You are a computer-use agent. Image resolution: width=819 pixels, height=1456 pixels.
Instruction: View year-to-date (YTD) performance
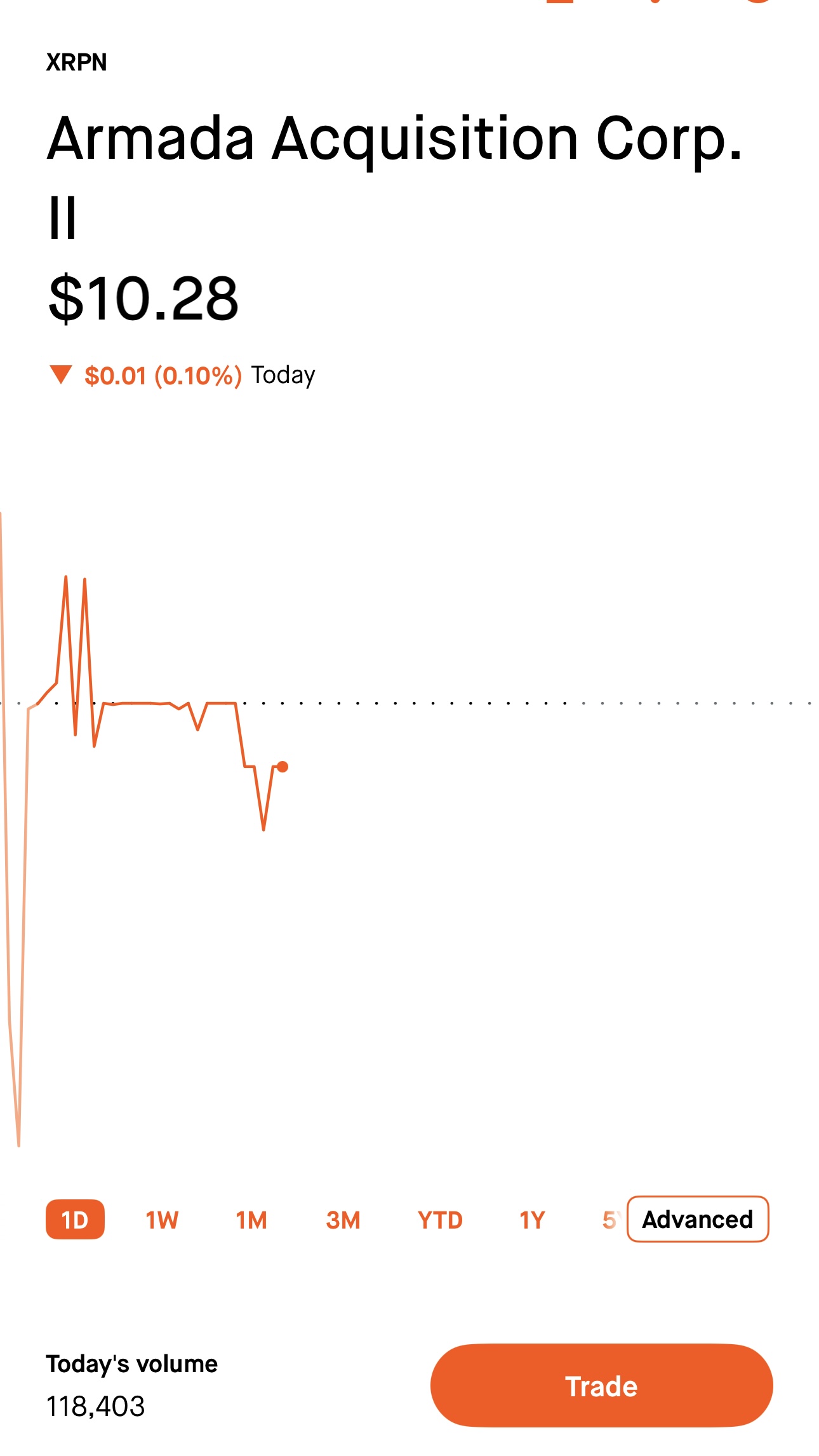tap(440, 1220)
